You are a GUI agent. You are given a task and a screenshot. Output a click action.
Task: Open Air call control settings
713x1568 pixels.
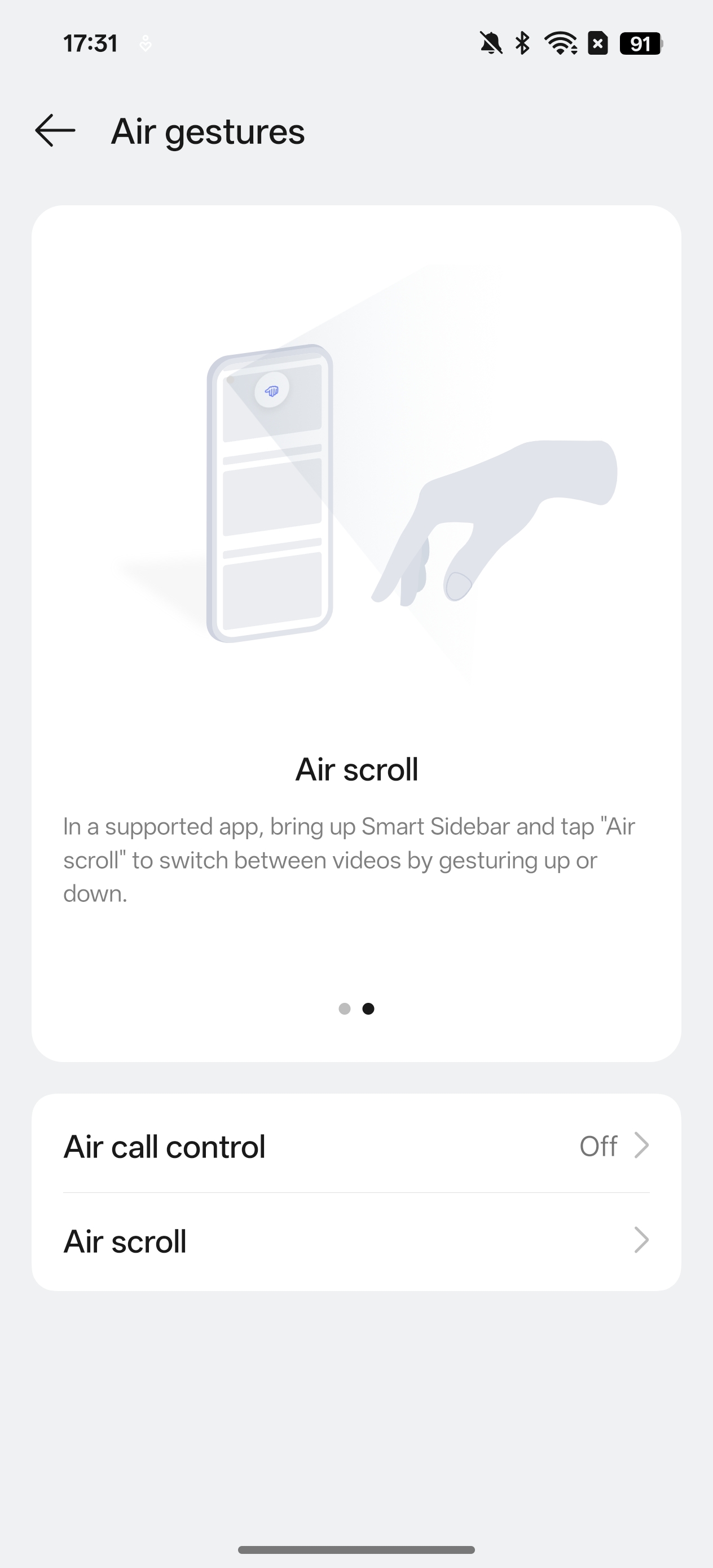pos(356,1146)
